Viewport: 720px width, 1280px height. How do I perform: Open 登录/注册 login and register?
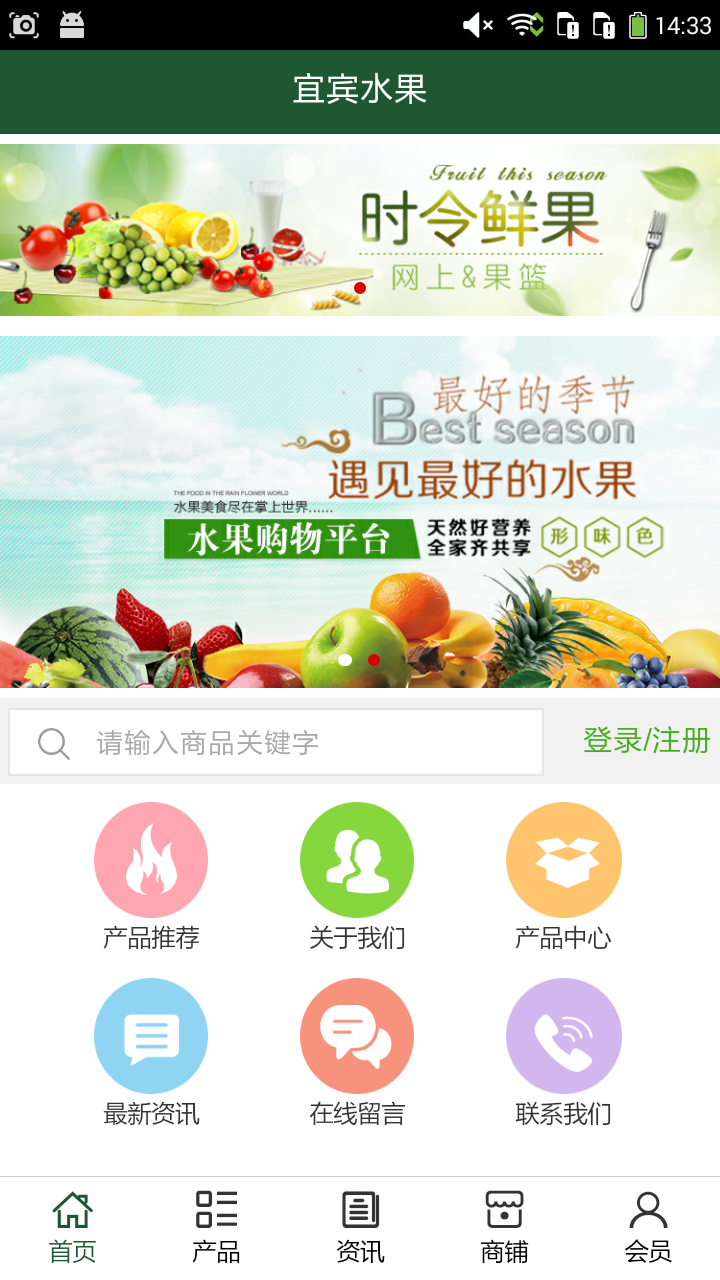click(646, 741)
